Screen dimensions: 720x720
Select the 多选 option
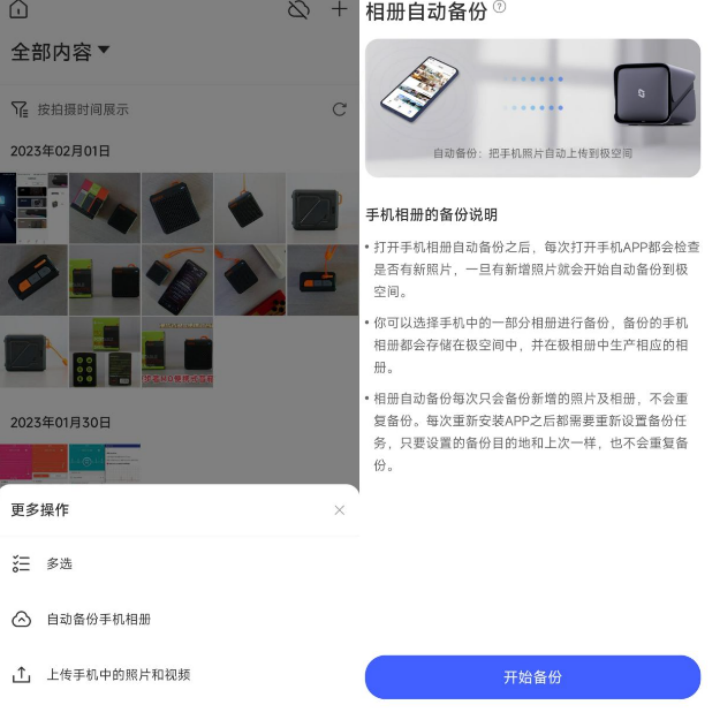point(59,564)
